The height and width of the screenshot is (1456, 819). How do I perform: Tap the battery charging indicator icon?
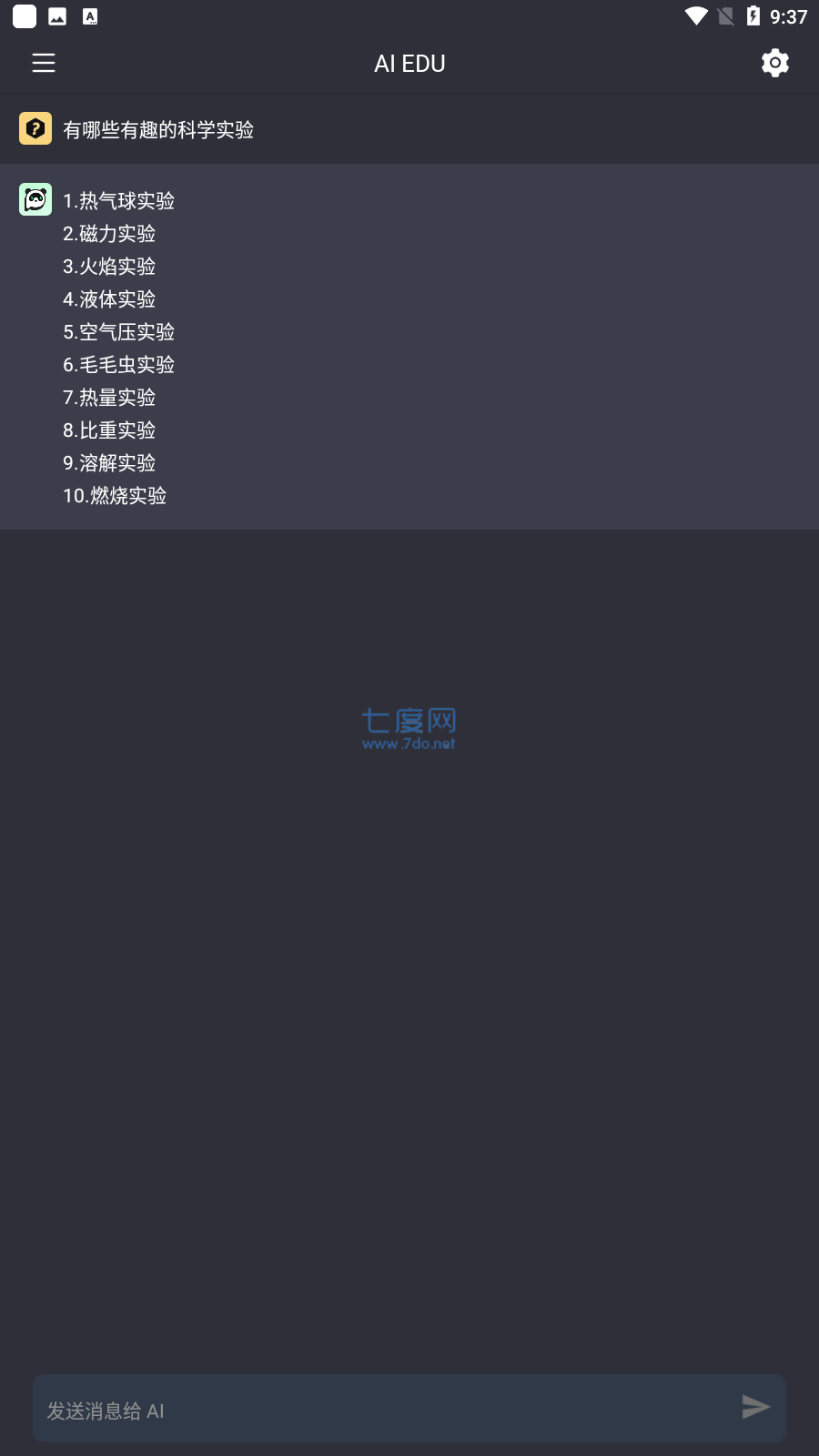[753, 15]
